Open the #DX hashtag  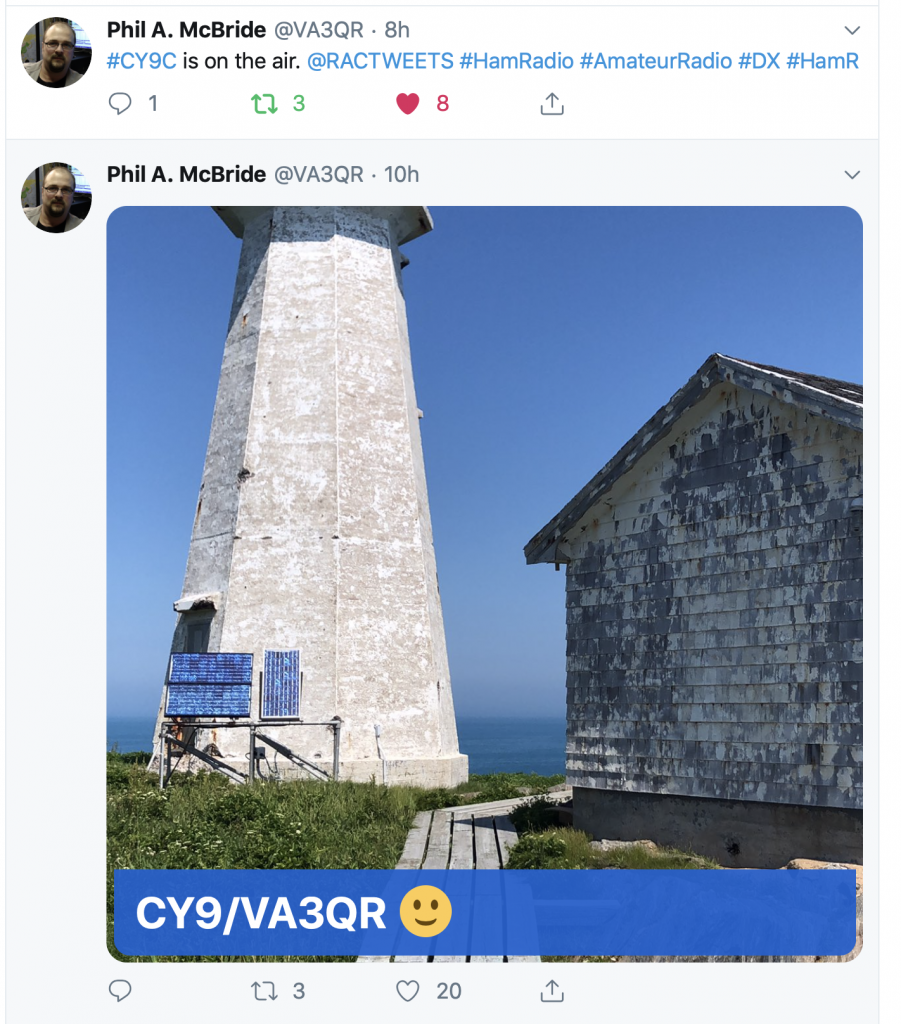click(758, 61)
